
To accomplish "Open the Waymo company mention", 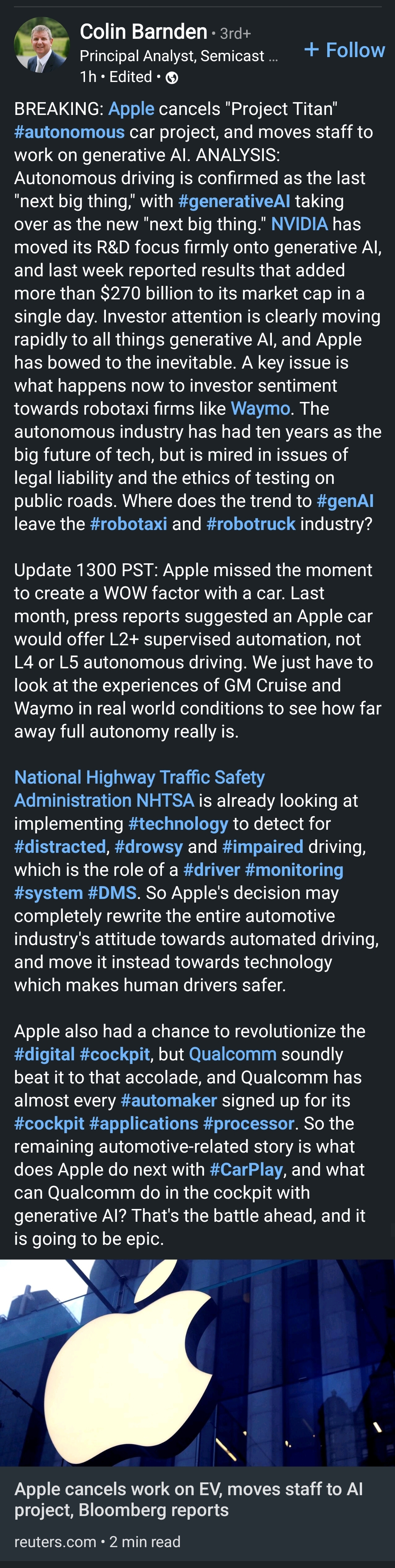I will click(260, 408).
